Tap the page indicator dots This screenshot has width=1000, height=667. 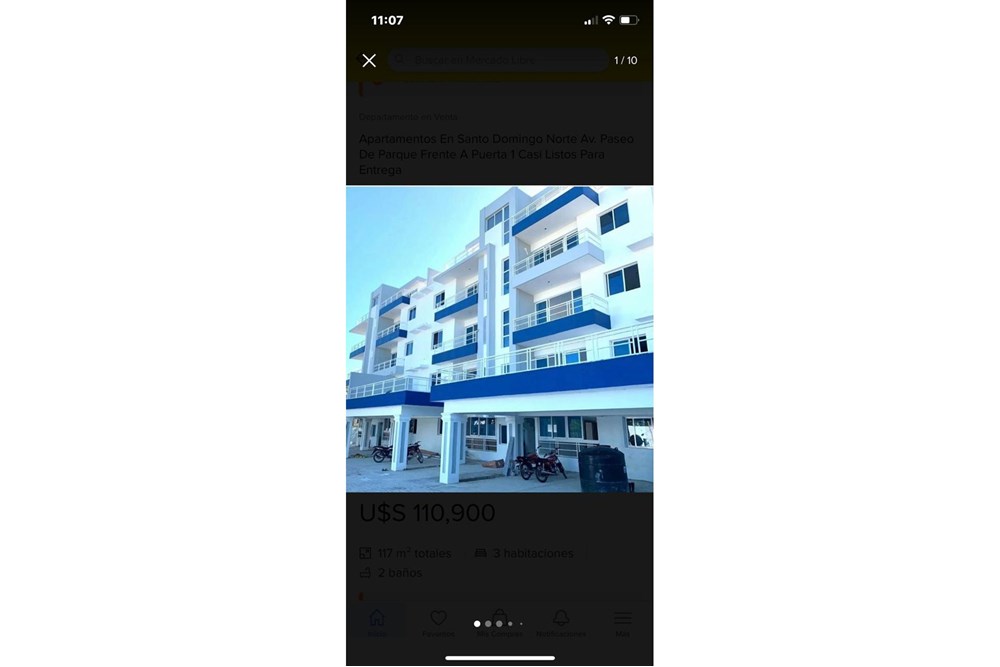pyautogui.click(x=498, y=624)
